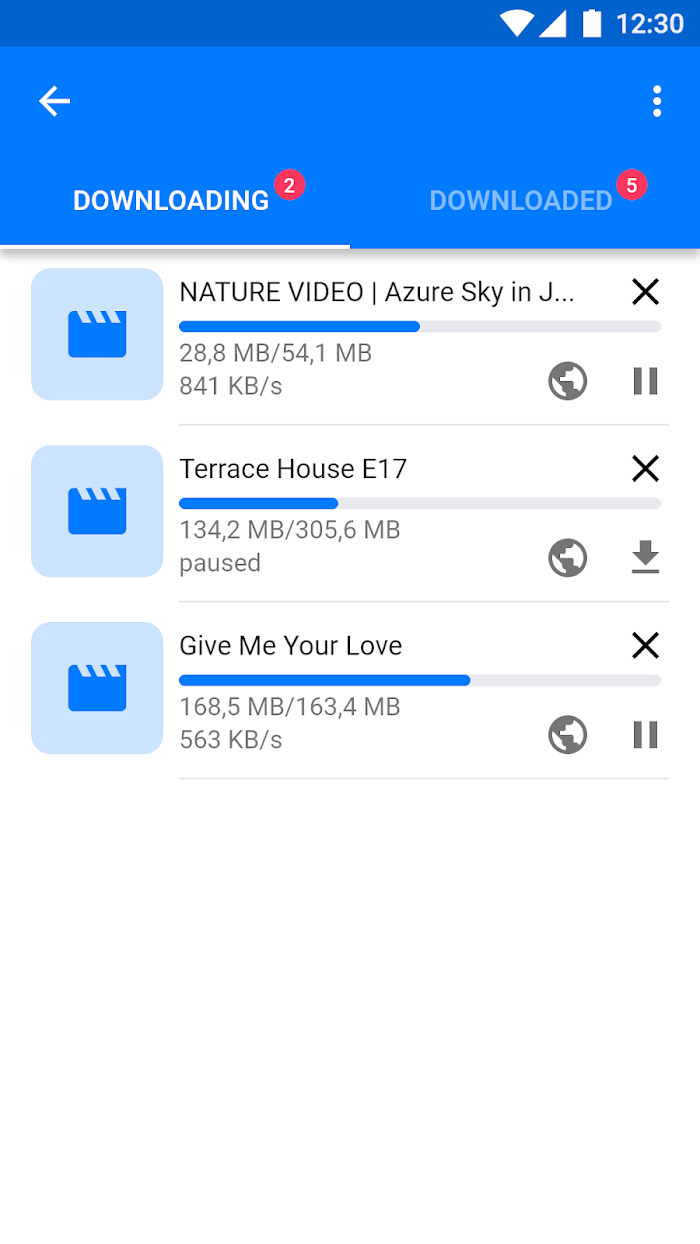Open the globe icon for NATURE VIDEO
This screenshot has width=700, height=1244.
(568, 381)
